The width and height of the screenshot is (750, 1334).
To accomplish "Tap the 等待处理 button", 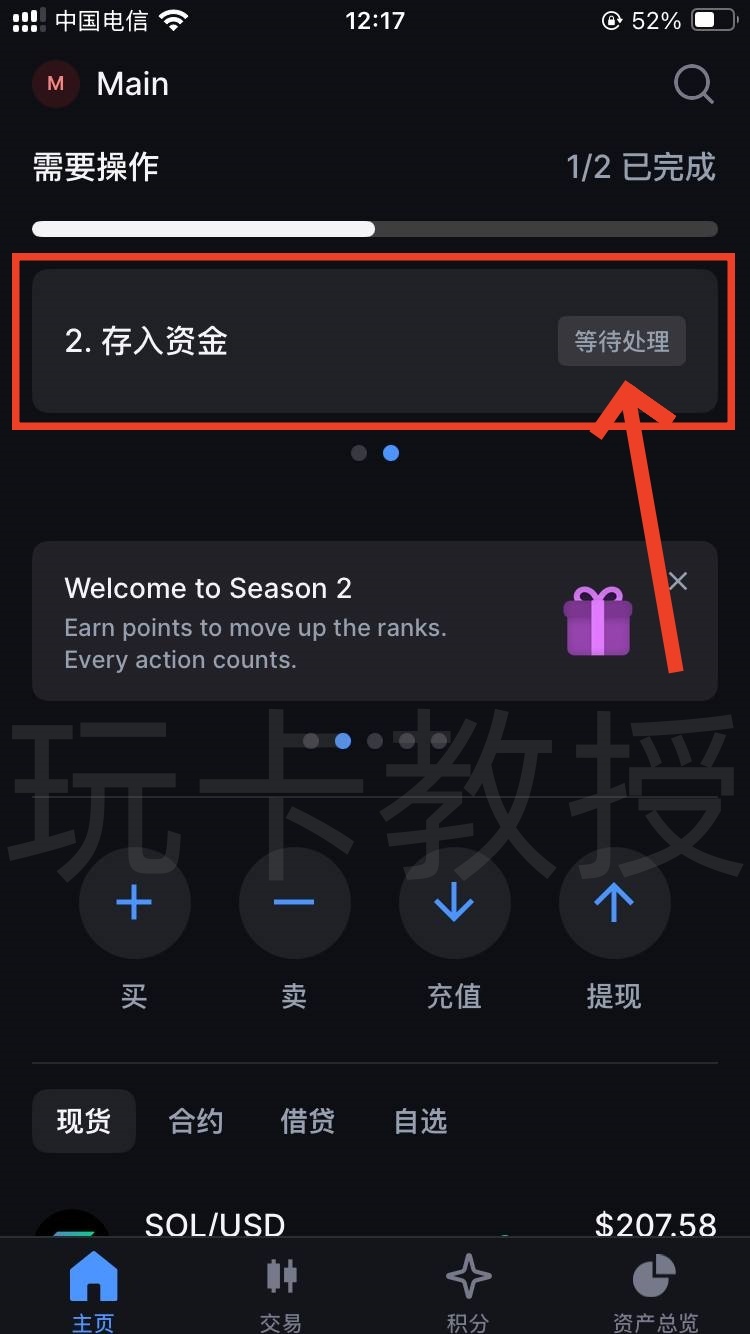I will click(621, 341).
